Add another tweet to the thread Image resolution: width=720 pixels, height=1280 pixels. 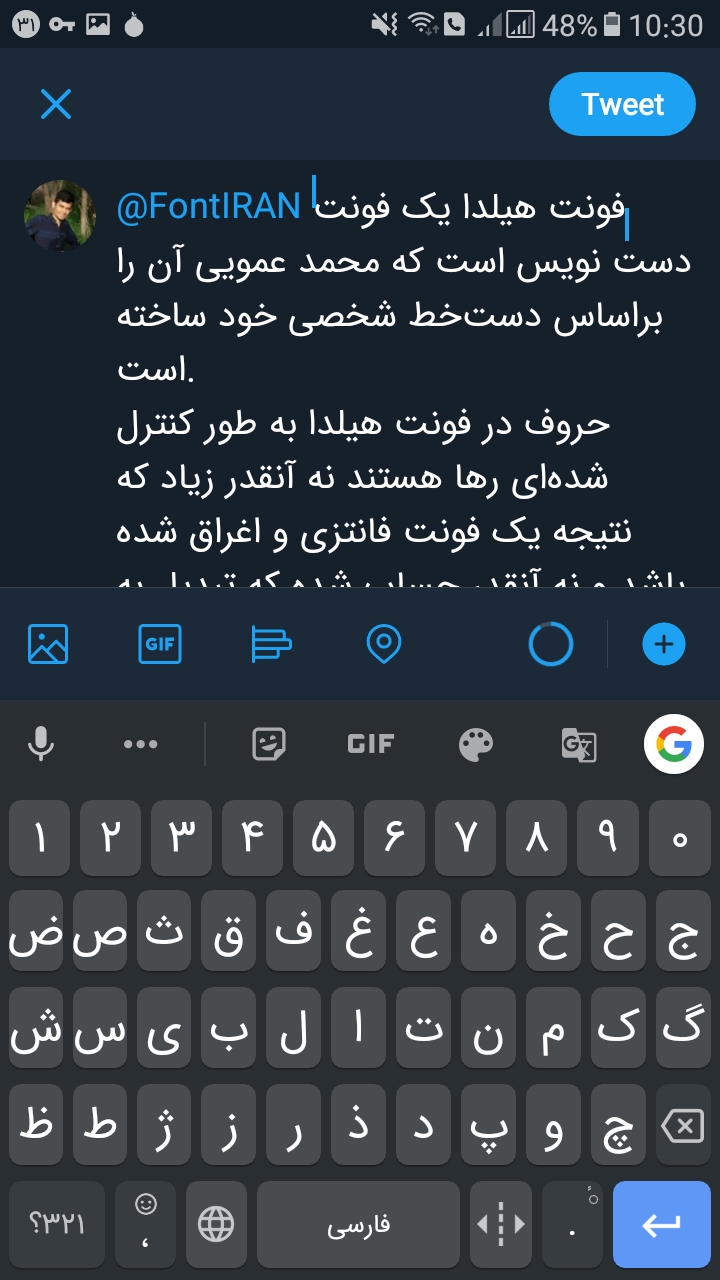[663, 644]
